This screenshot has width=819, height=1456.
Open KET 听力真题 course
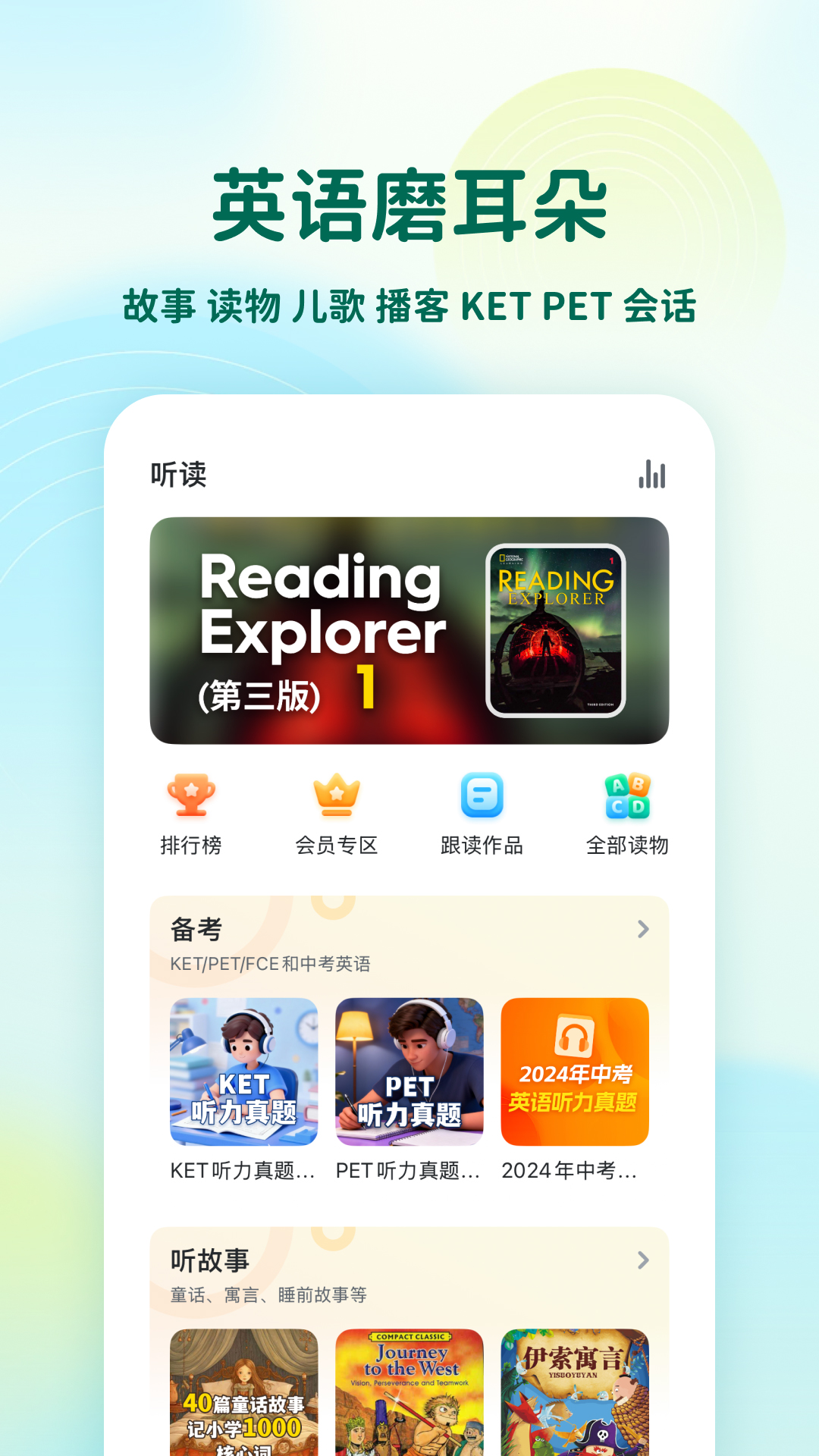[x=244, y=1072]
